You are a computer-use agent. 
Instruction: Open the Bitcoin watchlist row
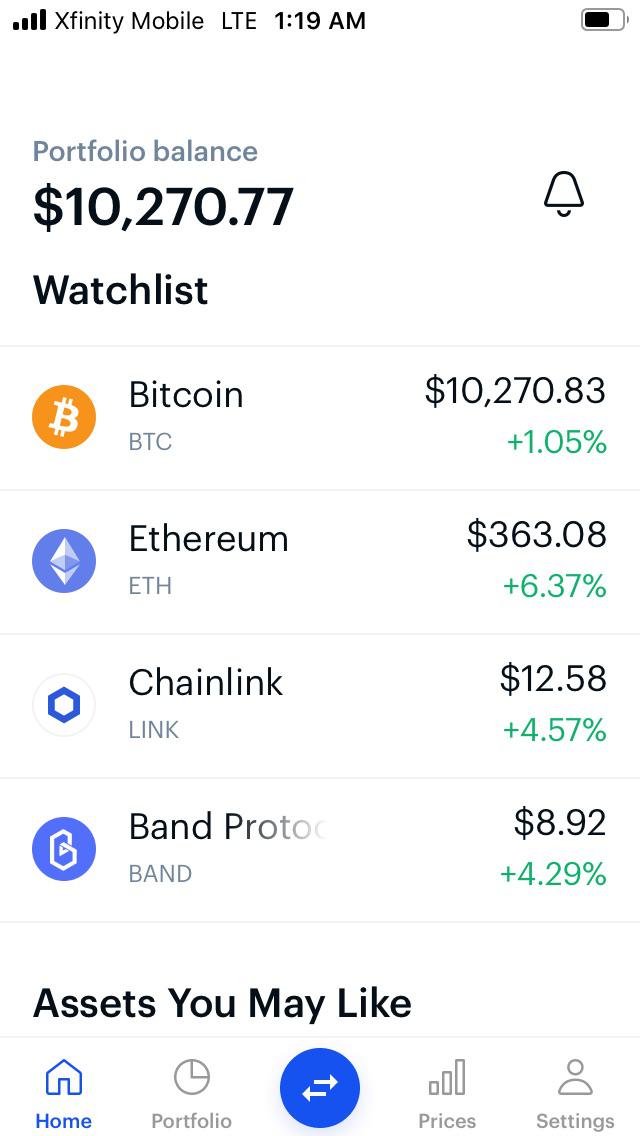[320, 417]
